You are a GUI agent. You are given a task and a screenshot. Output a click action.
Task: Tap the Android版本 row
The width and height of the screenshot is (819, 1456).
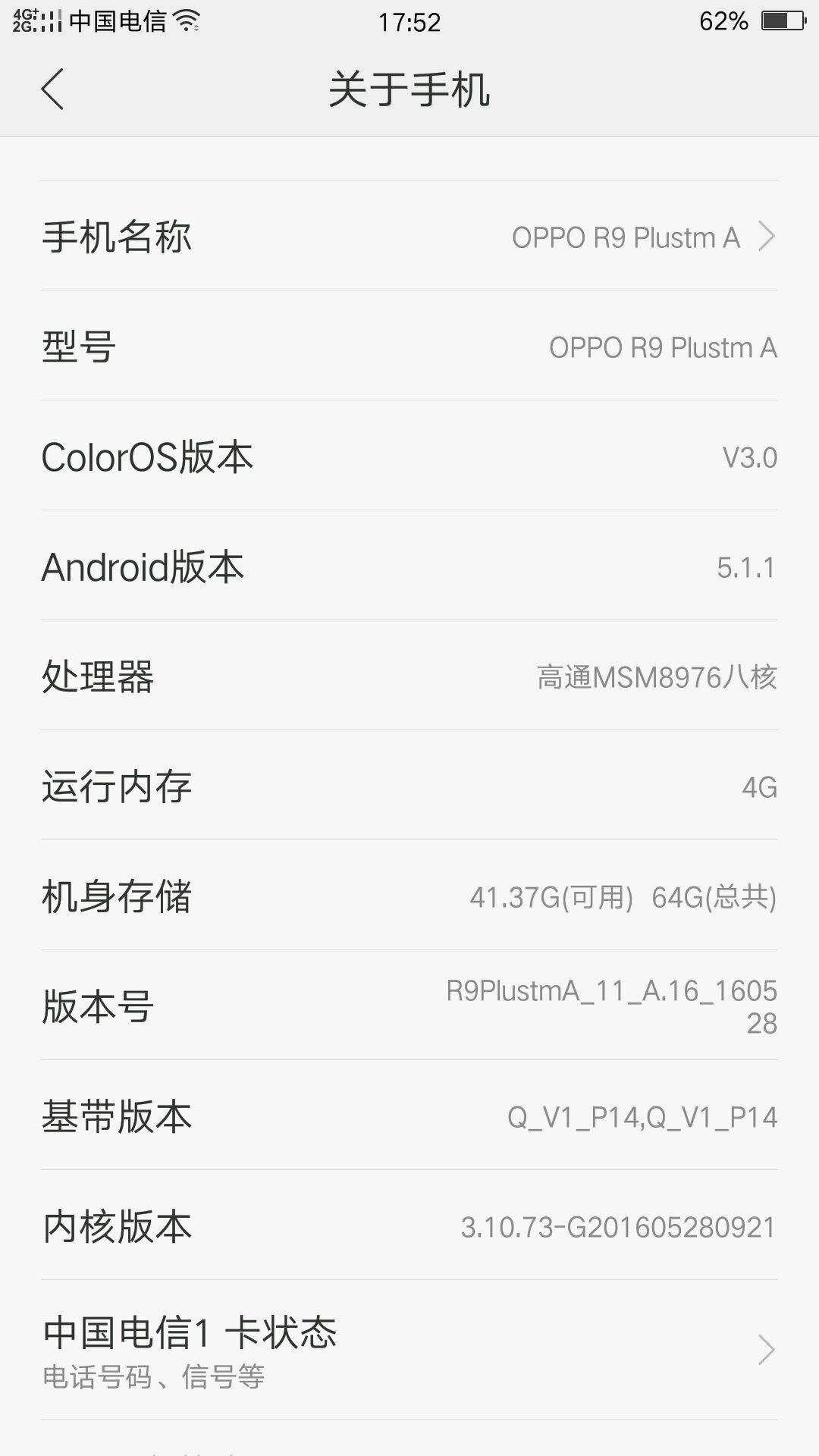(409, 566)
